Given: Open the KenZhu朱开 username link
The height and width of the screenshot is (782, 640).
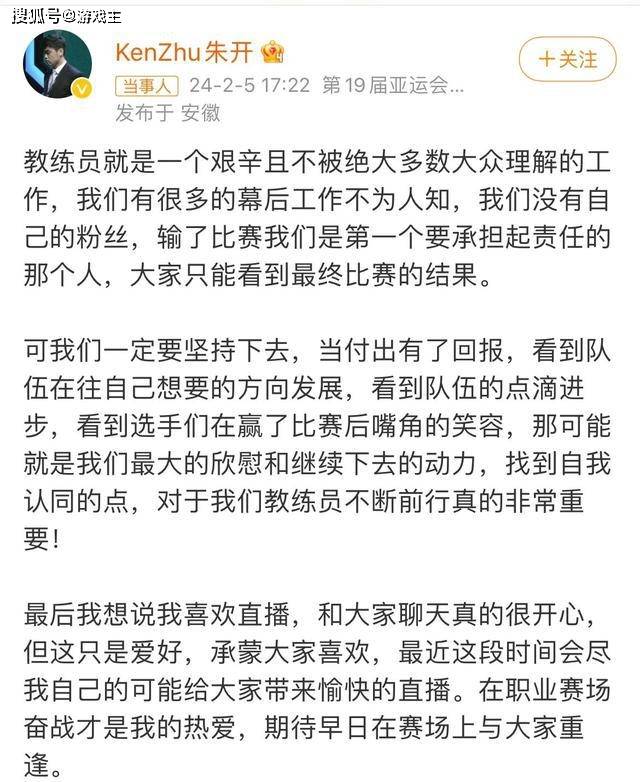Looking at the screenshot, I should point(185,52).
